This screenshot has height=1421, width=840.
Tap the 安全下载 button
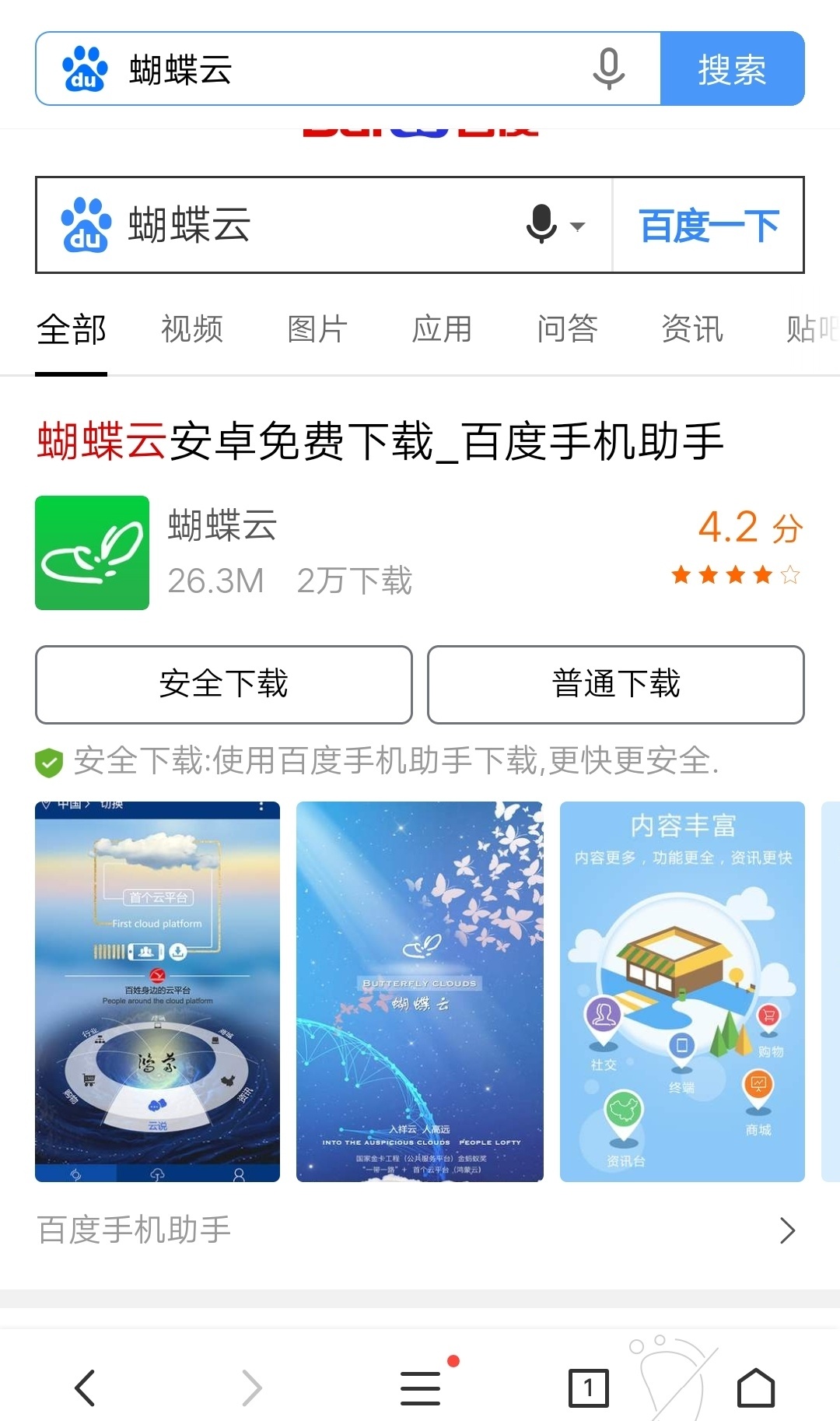[x=224, y=684]
